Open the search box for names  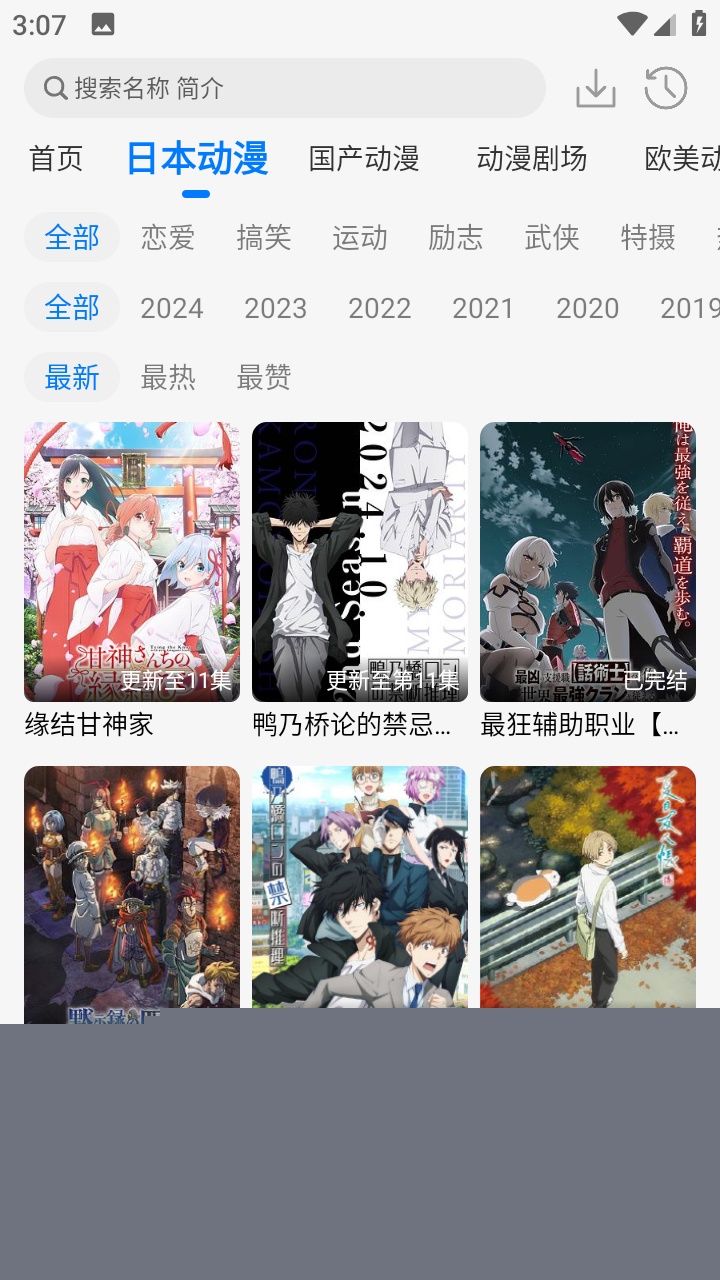tap(284, 88)
